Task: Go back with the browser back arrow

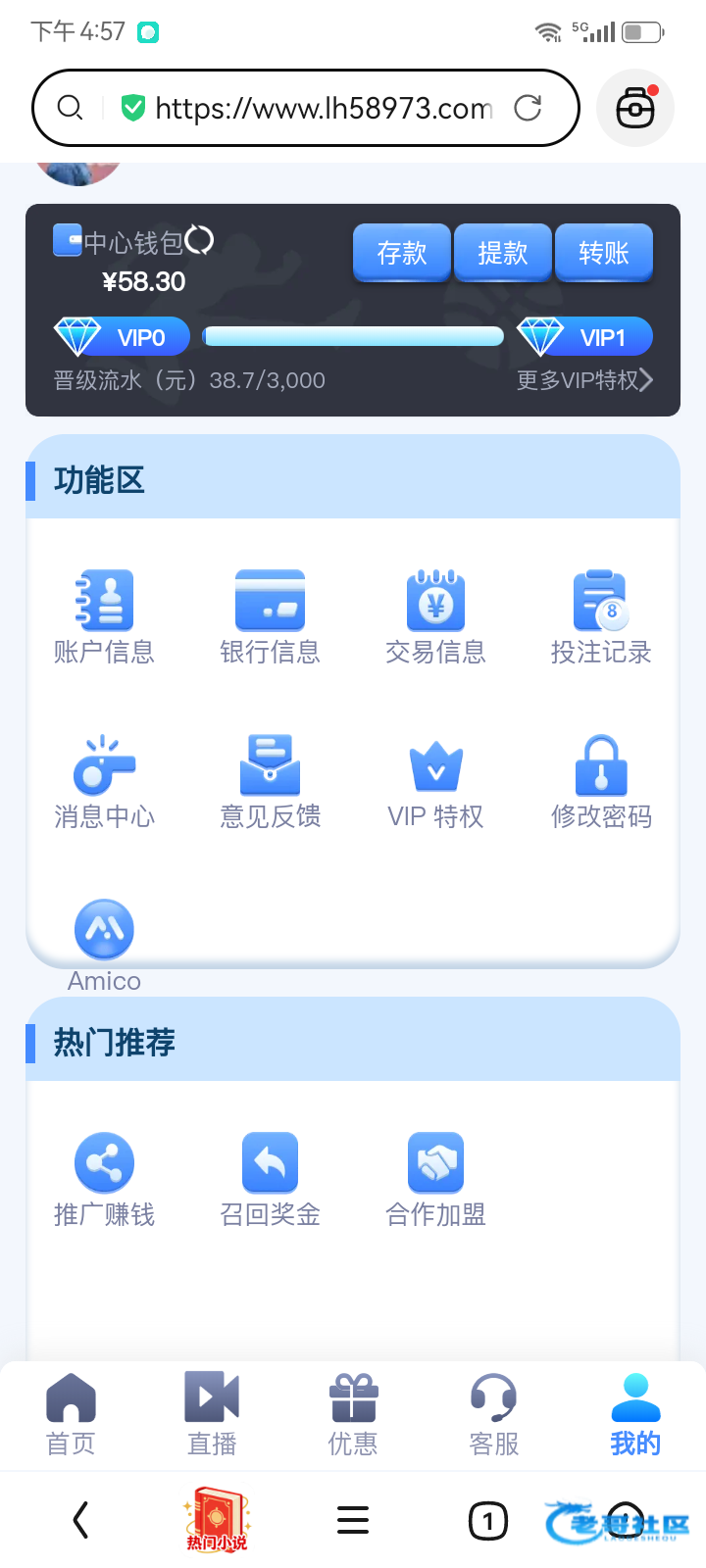Action: (81, 1520)
